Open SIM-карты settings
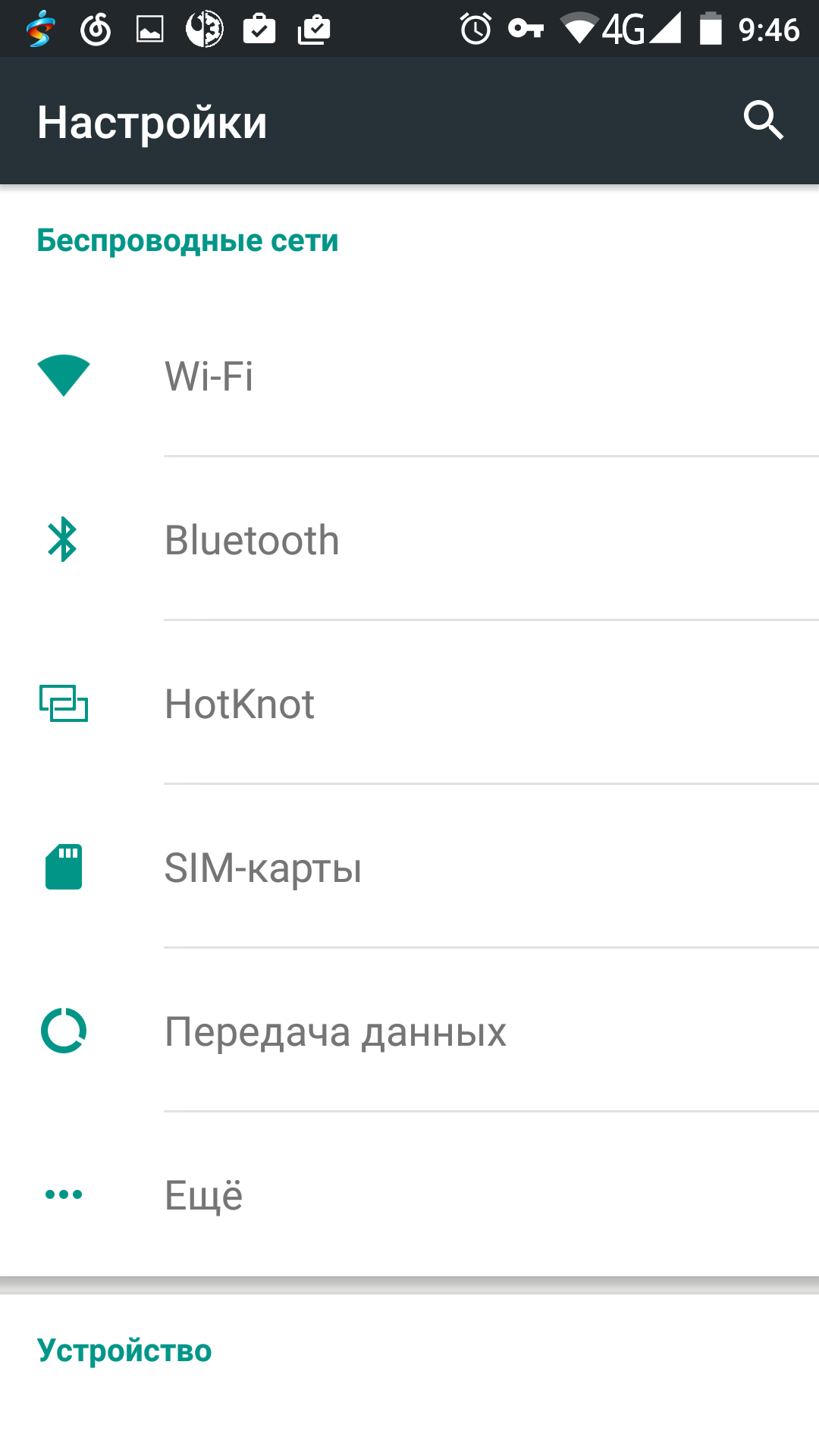This screenshot has height=1456, width=819. [x=409, y=868]
